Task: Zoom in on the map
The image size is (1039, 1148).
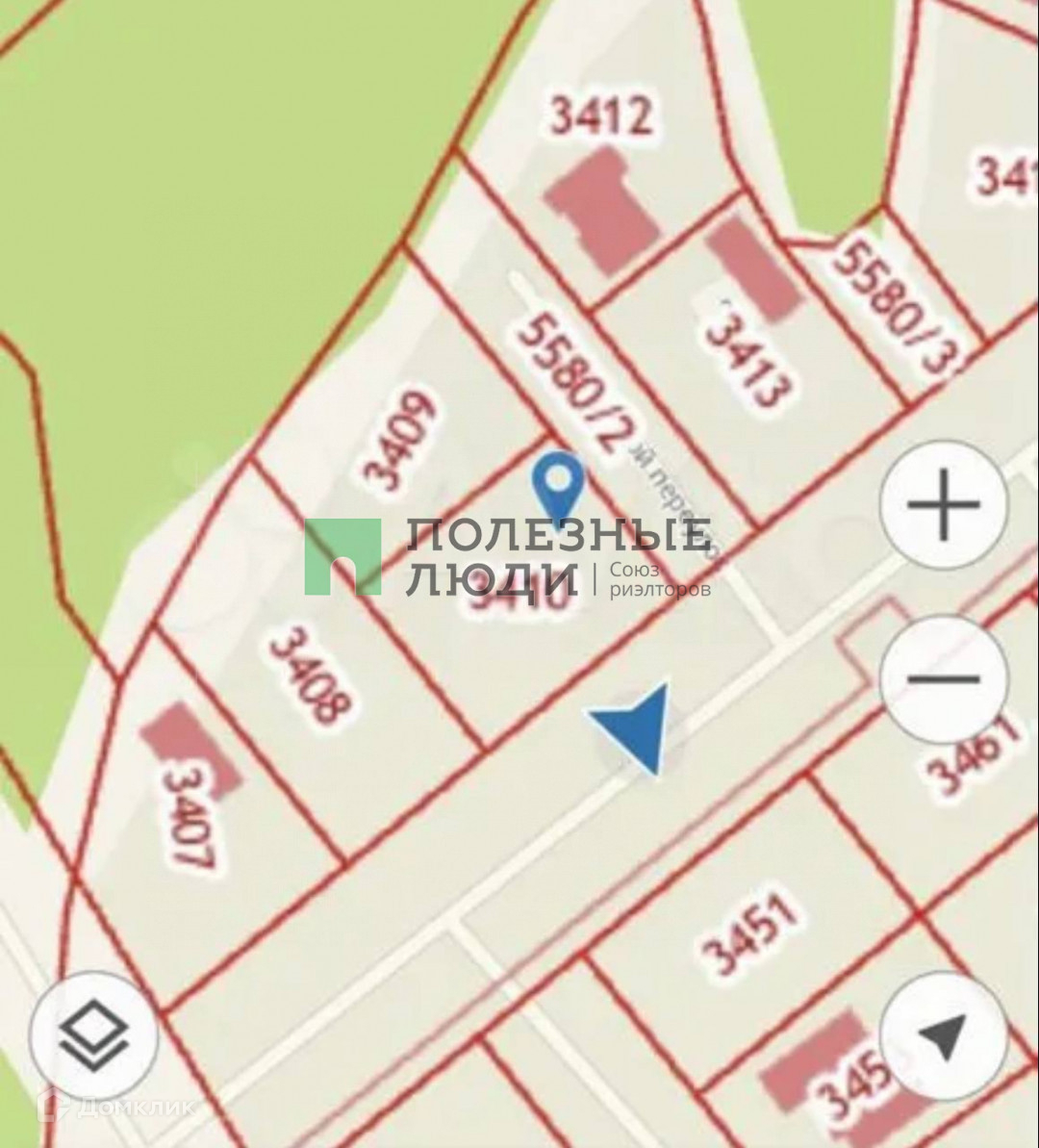Action: coord(944,504)
